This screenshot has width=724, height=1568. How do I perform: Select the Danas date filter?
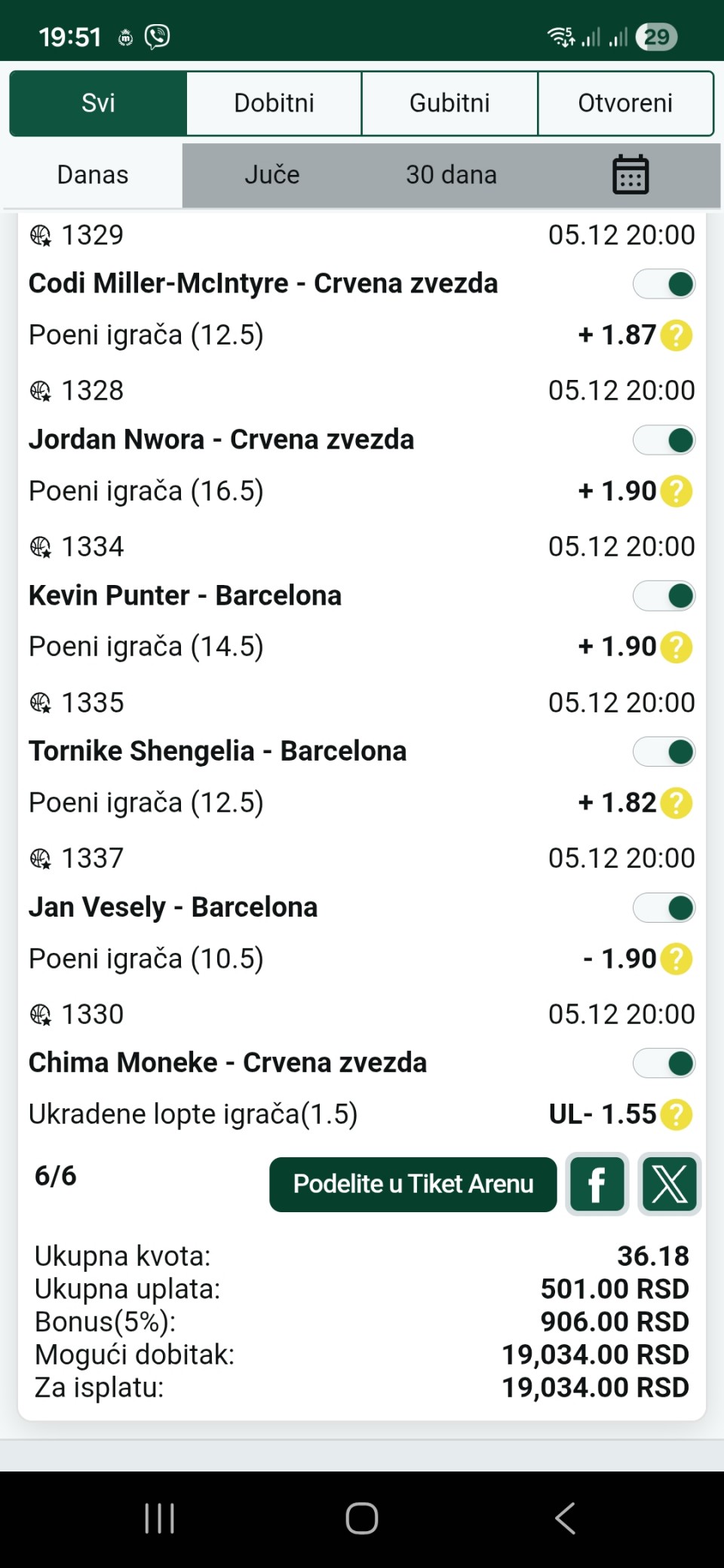93,175
